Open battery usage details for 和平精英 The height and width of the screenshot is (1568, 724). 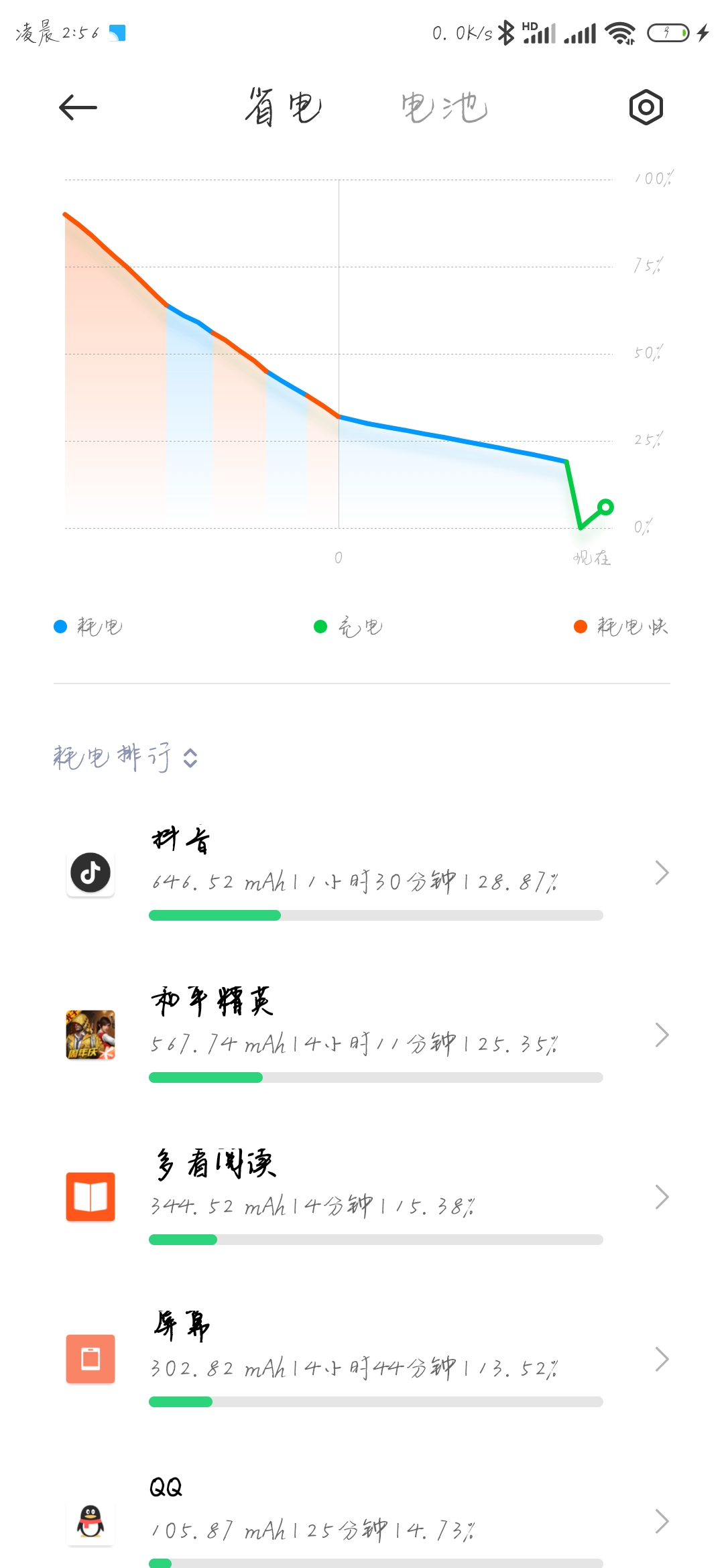tap(362, 1035)
